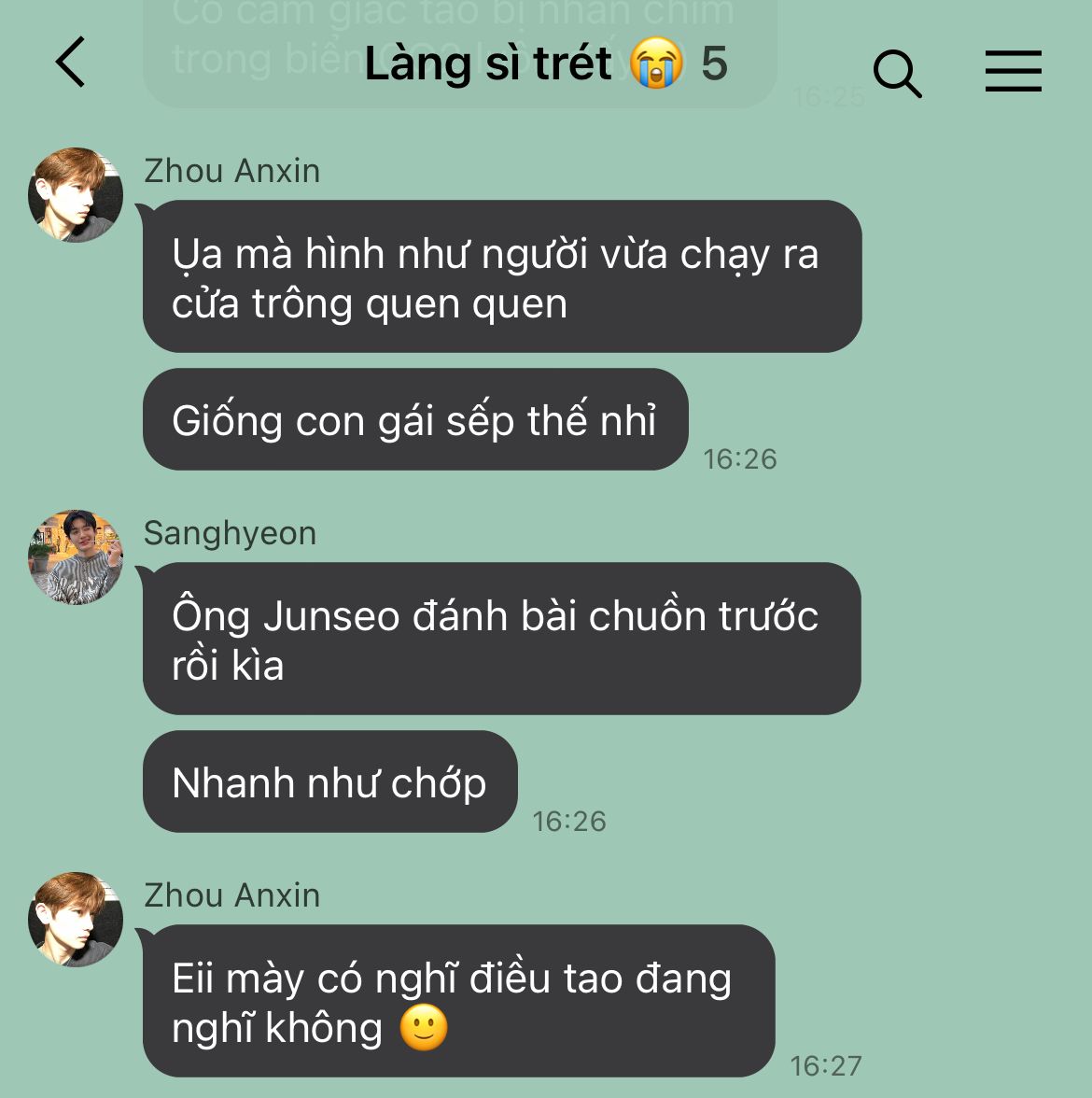Image resolution: width=1092 pixels, height=1098 pixels.
Task: Open Zhou Anxin's avatar beside "Ụa mà hình như" message
Action: click(x=76, y=195)
